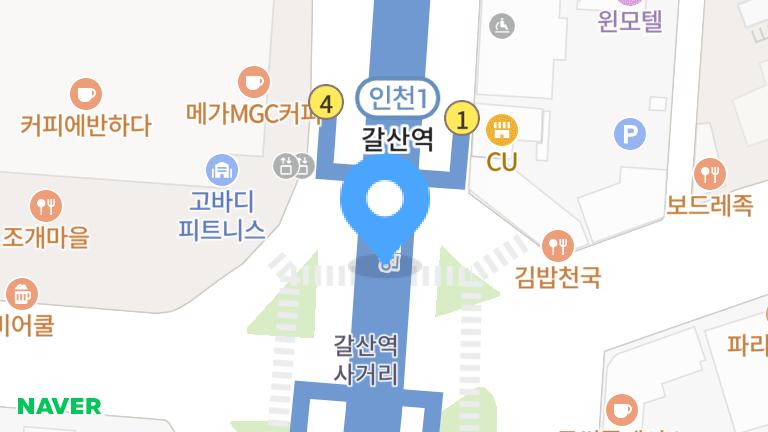Open the 김밥천국 restaurant marker

tap(557, 245)
